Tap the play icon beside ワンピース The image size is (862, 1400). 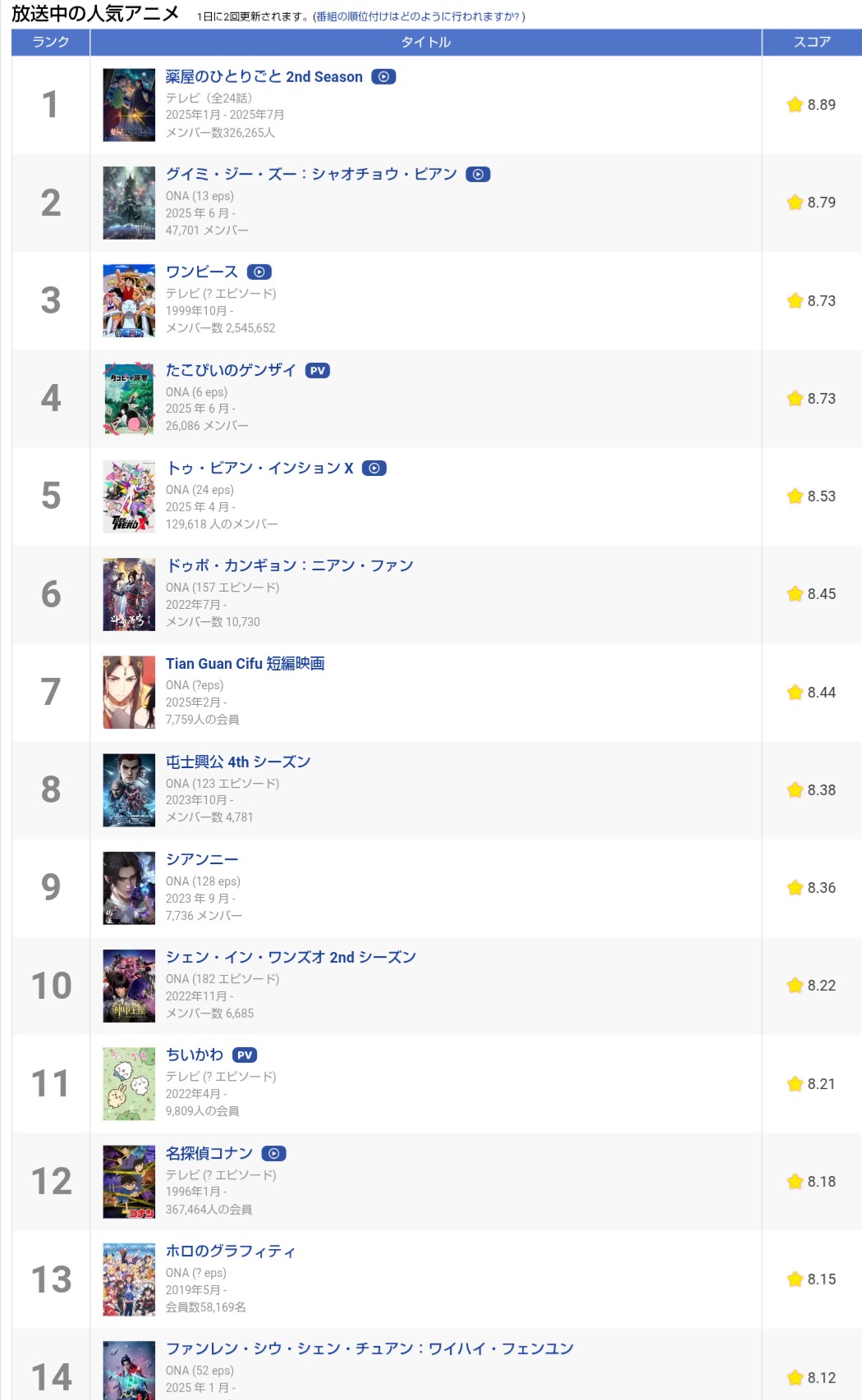coord(259,272)
